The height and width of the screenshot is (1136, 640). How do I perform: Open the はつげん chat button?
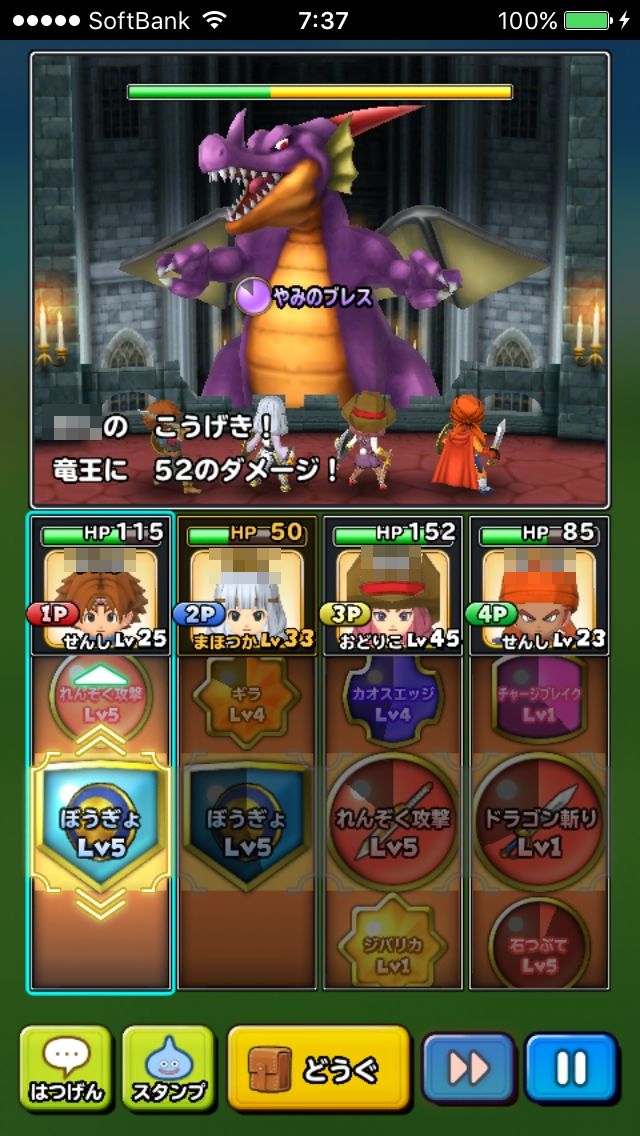point(66,1068)
